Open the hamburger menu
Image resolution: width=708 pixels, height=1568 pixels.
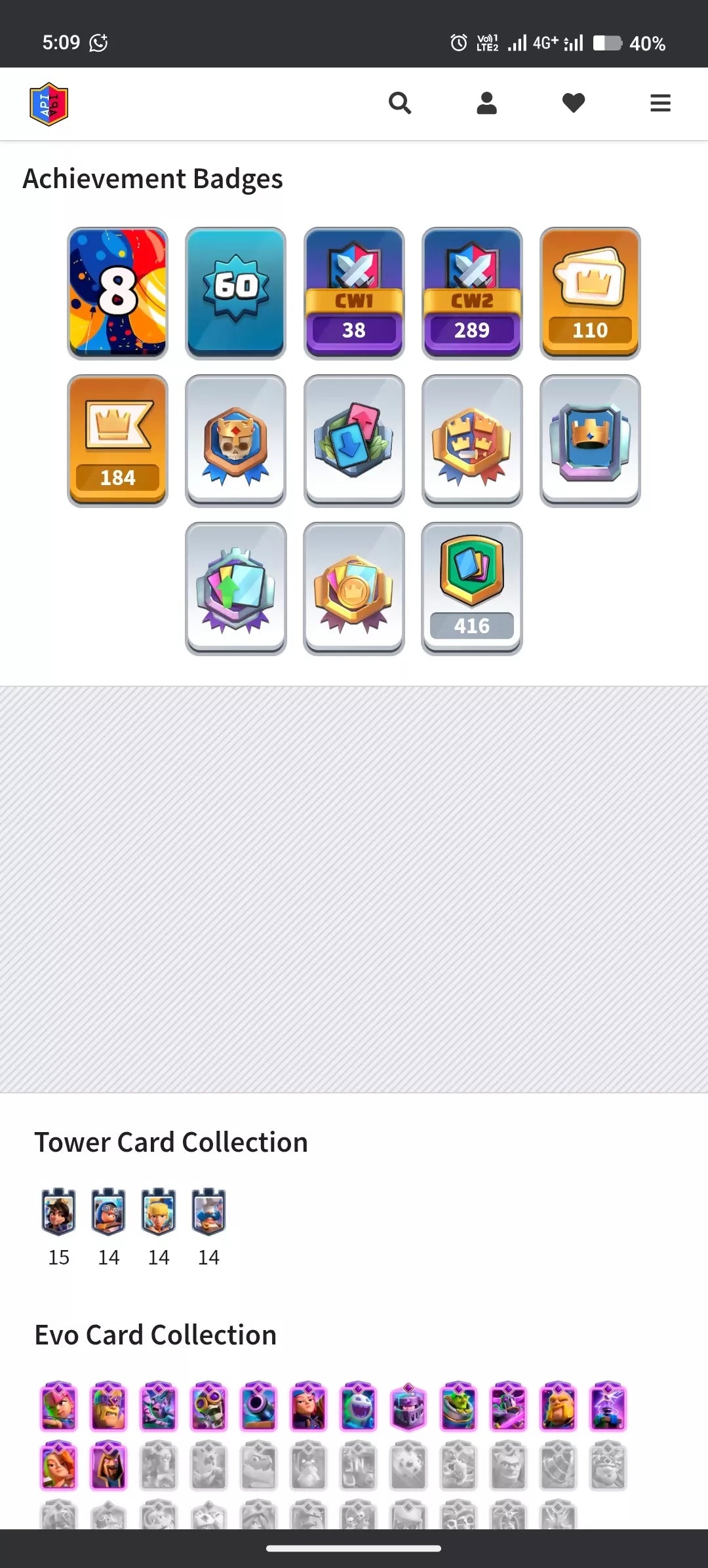660,103
